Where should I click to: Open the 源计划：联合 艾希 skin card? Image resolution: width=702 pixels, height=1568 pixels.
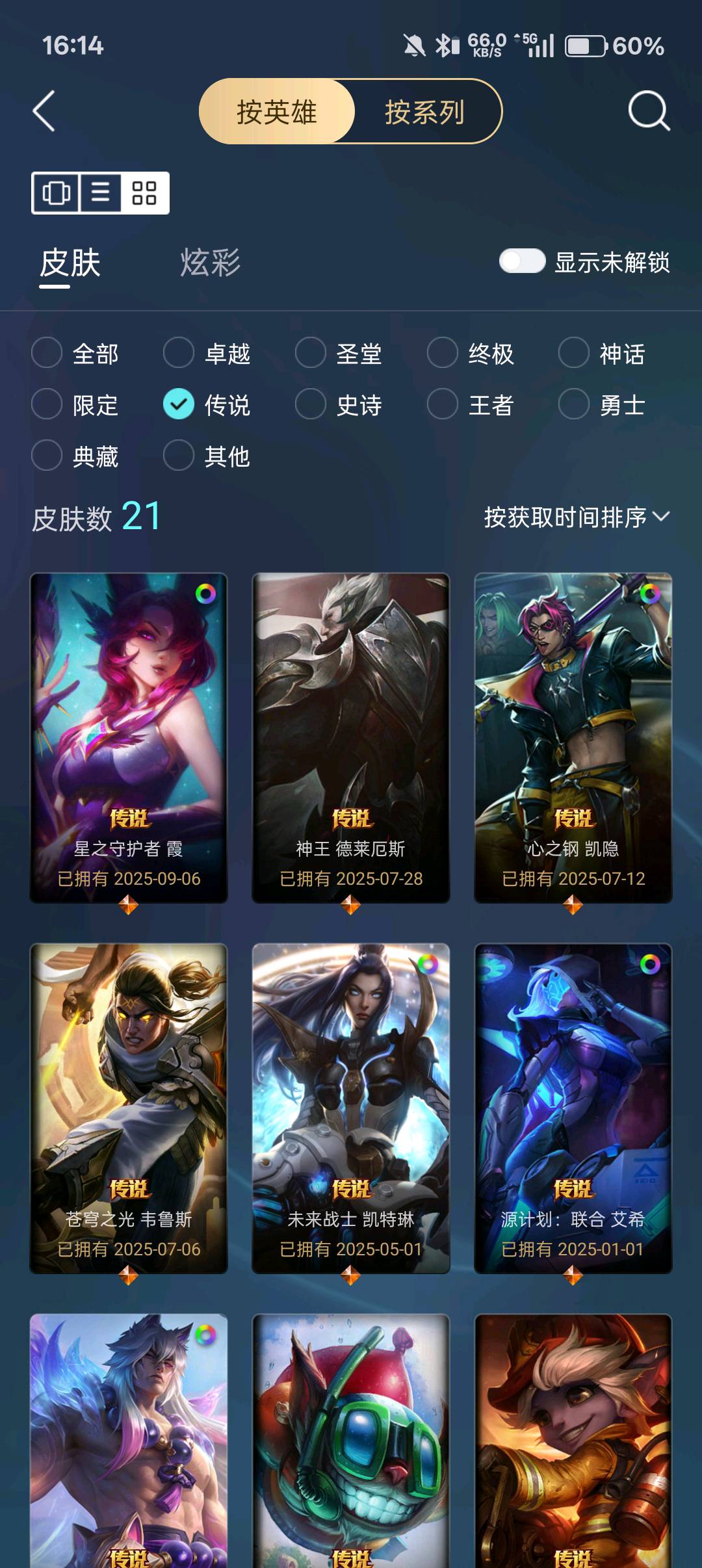pyautogui.click(x=573, y=1108)
